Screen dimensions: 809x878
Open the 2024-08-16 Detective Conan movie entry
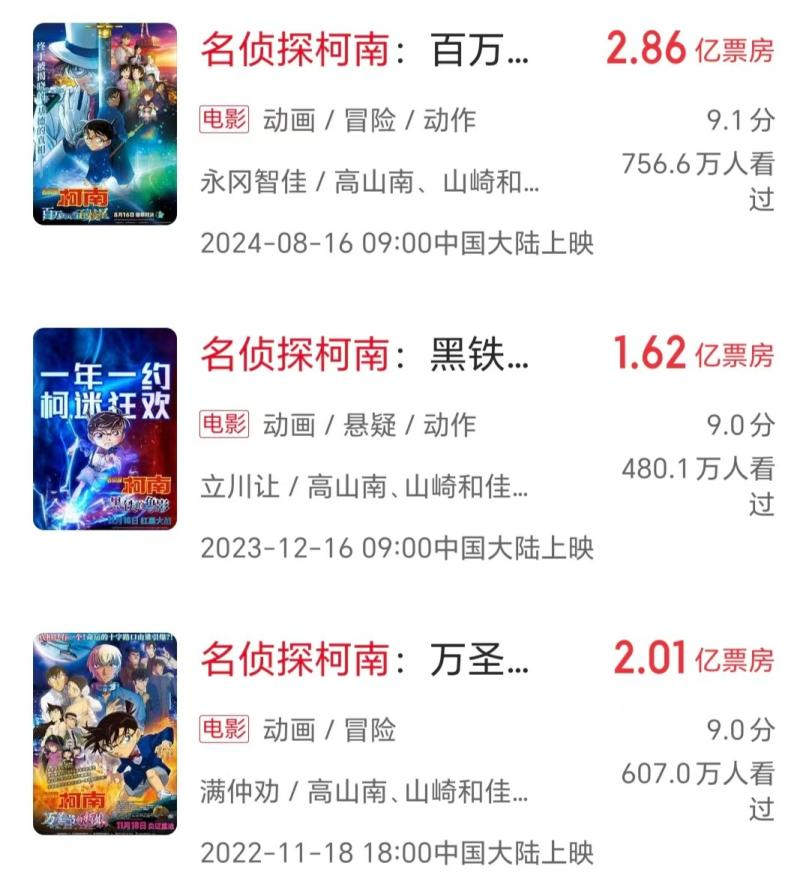365,50
